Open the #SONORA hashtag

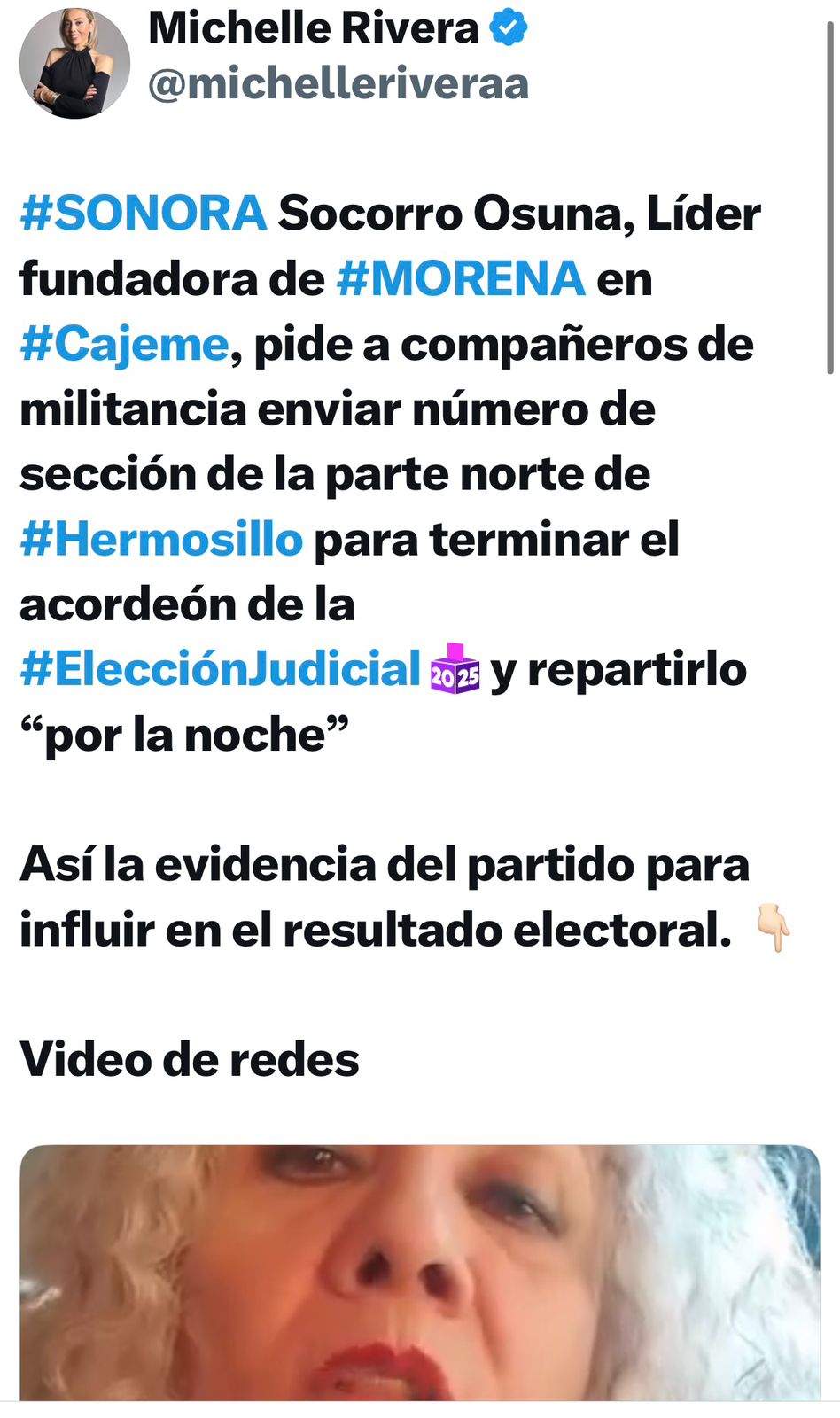[143, 214]
